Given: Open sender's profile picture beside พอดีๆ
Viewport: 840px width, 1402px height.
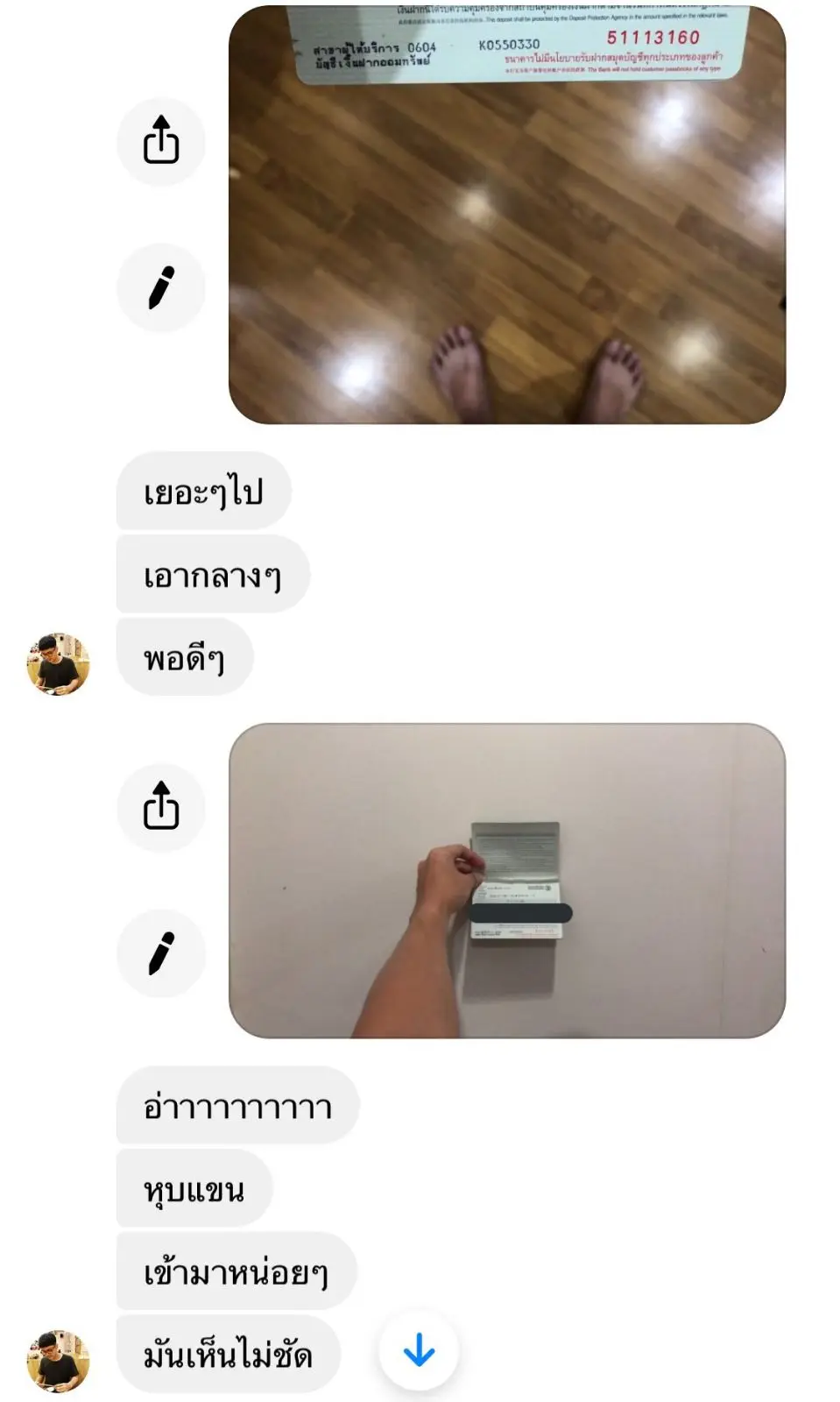Looking at the screenshot, I should [58, 663].
